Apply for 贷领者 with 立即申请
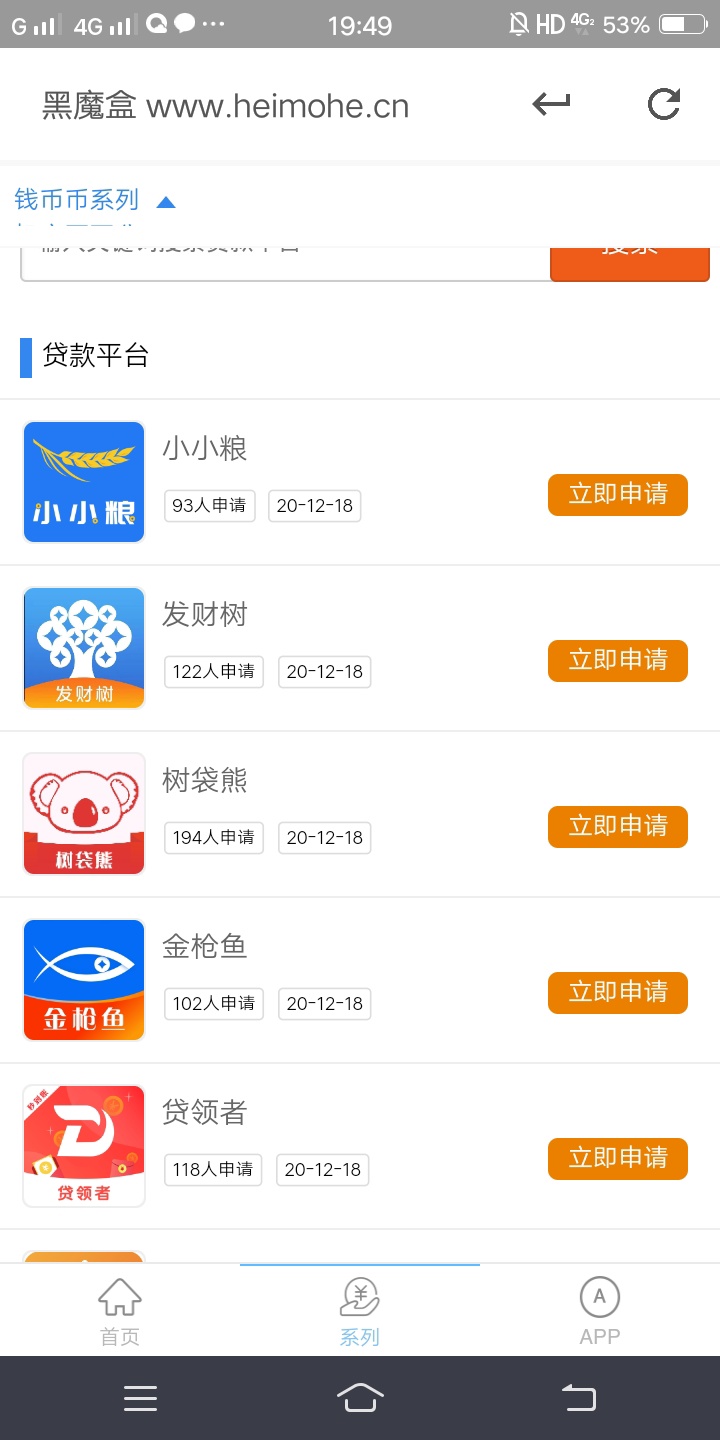The image size is (720, 1440). click(618, 1159)
